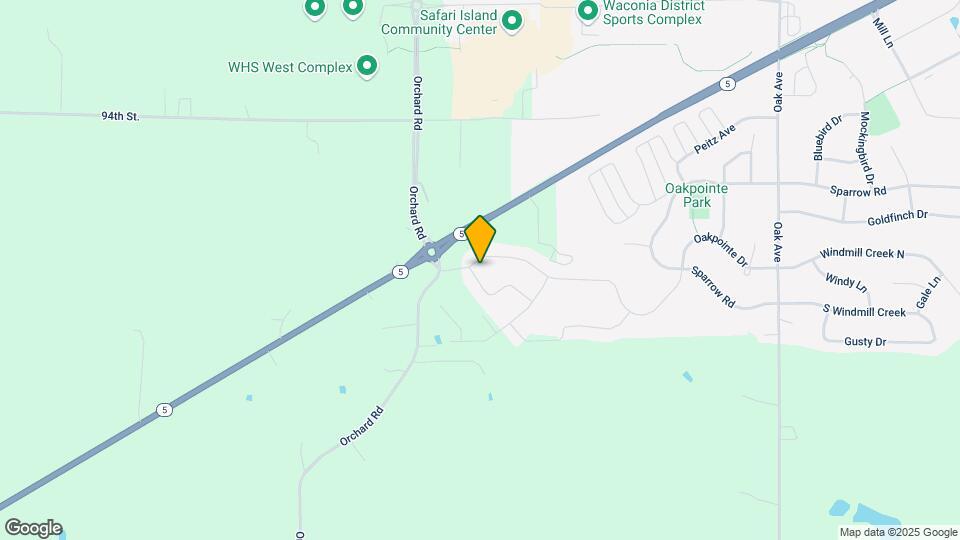The image size is (960, 540).
Task: Select the WHS West Complex pin
Action: [367, 66]
